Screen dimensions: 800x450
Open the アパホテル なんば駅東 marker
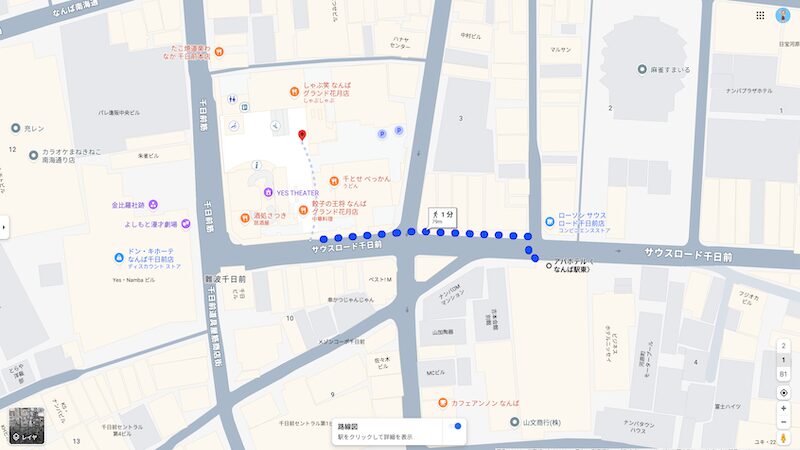point(548,266)
